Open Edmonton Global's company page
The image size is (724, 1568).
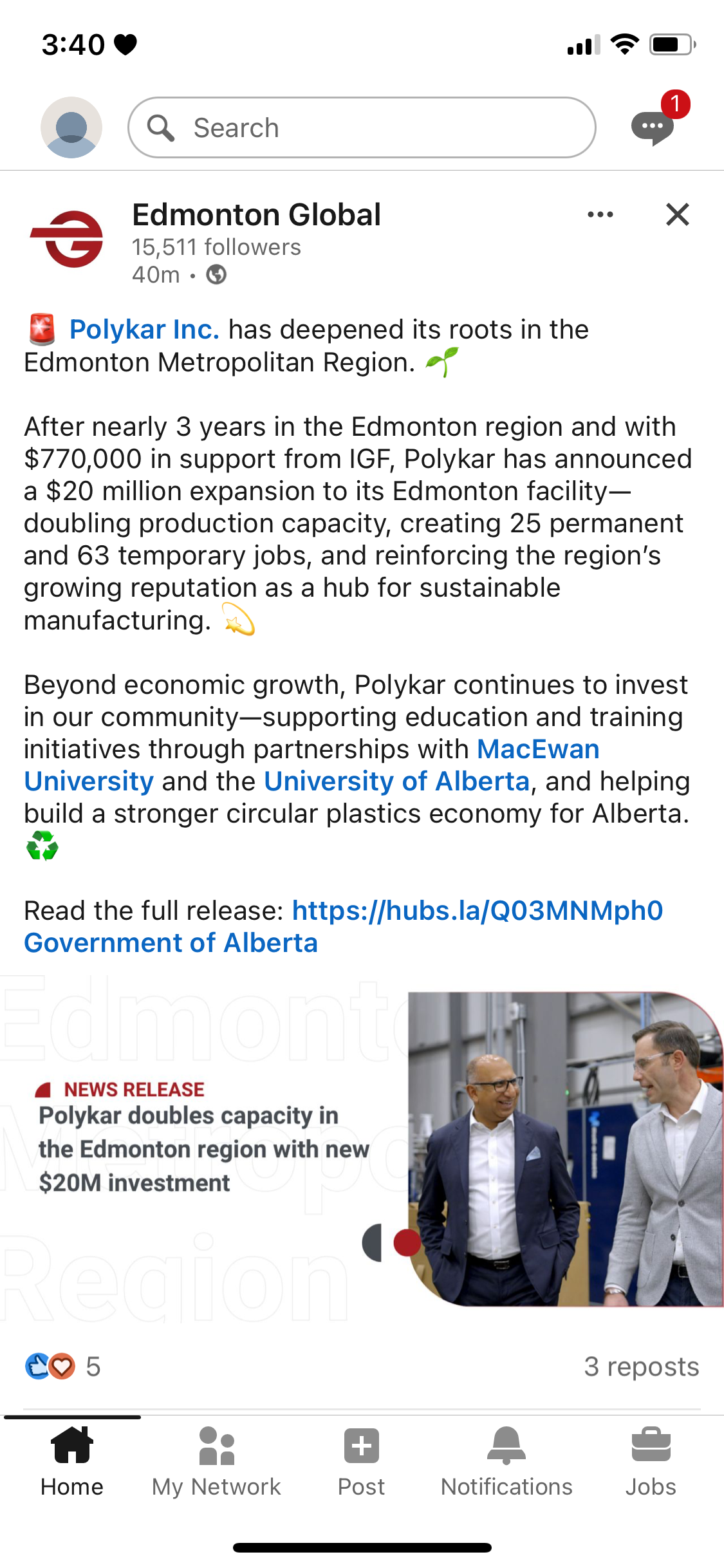click(x=256, y=215)
